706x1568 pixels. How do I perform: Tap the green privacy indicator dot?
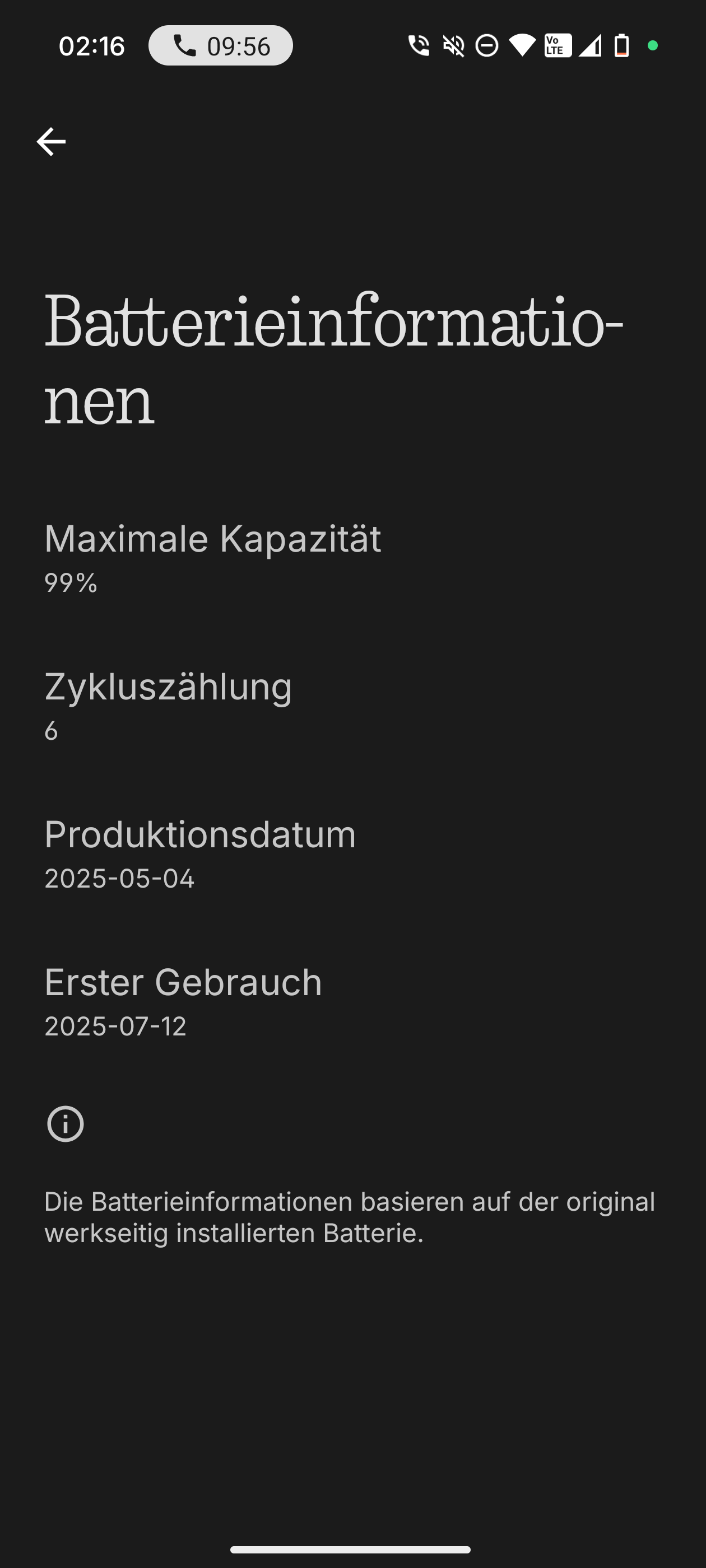click(x=653, y=45)
